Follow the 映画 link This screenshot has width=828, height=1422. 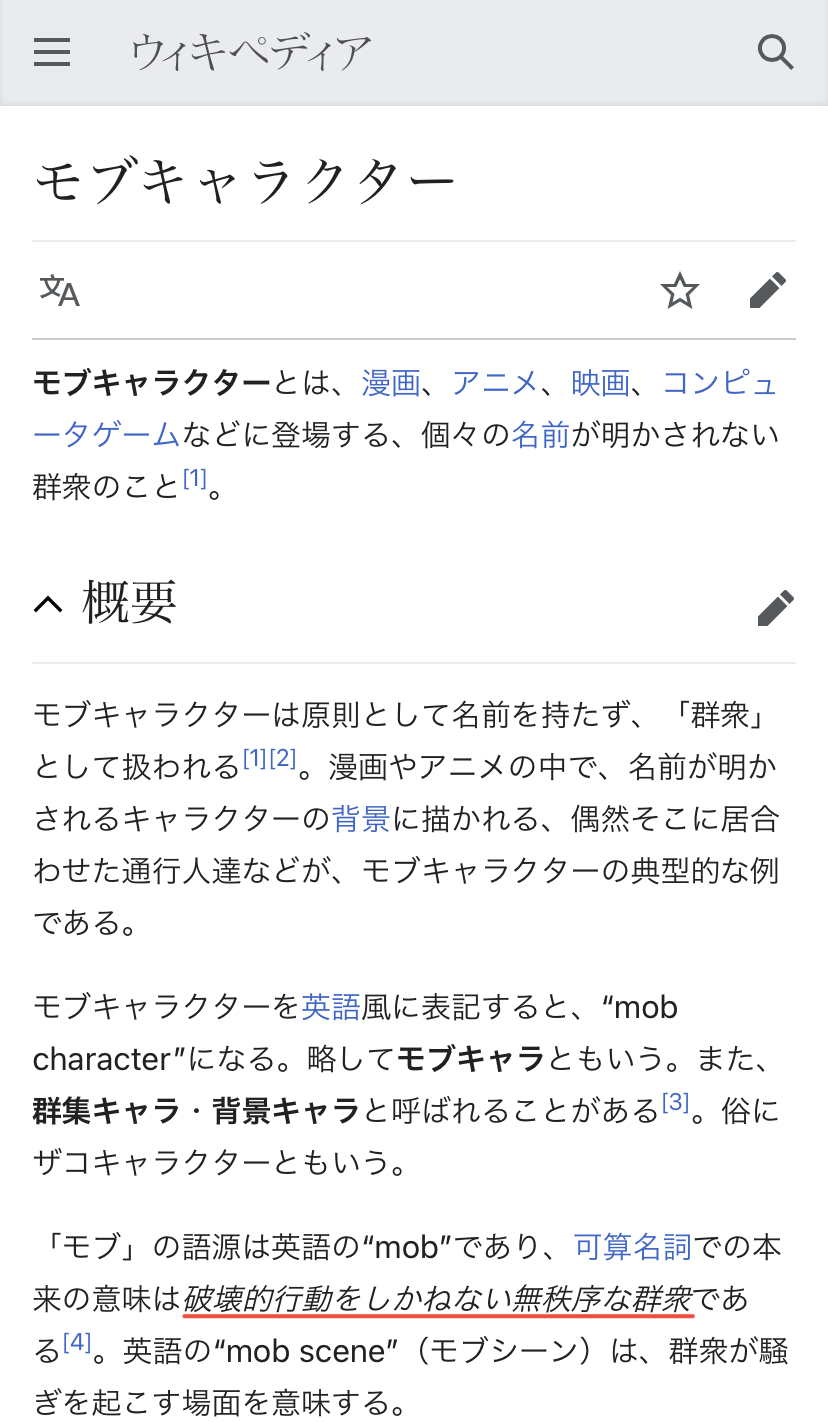pos(601,383)
